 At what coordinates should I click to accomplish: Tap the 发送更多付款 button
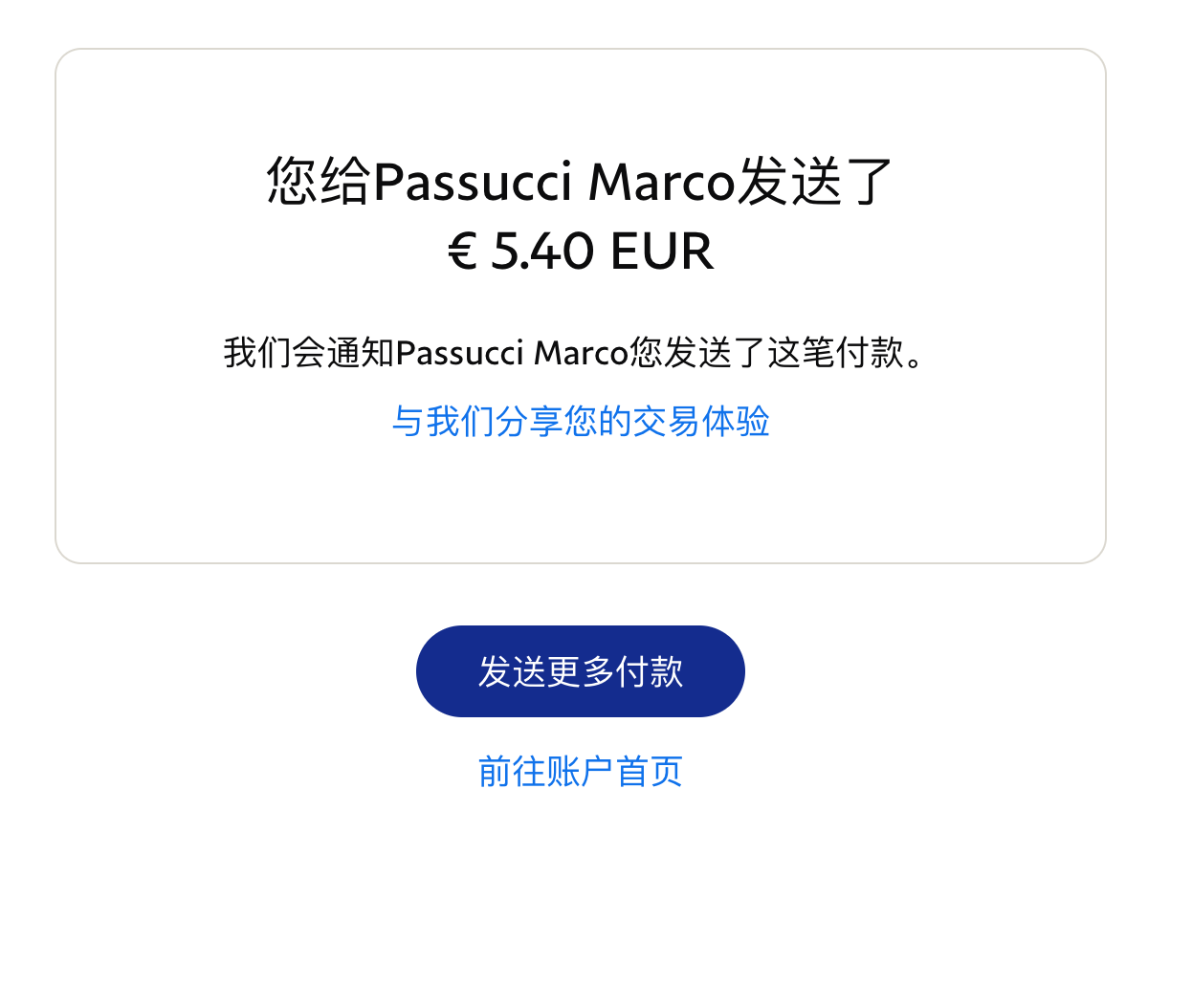tap(580, 671)
